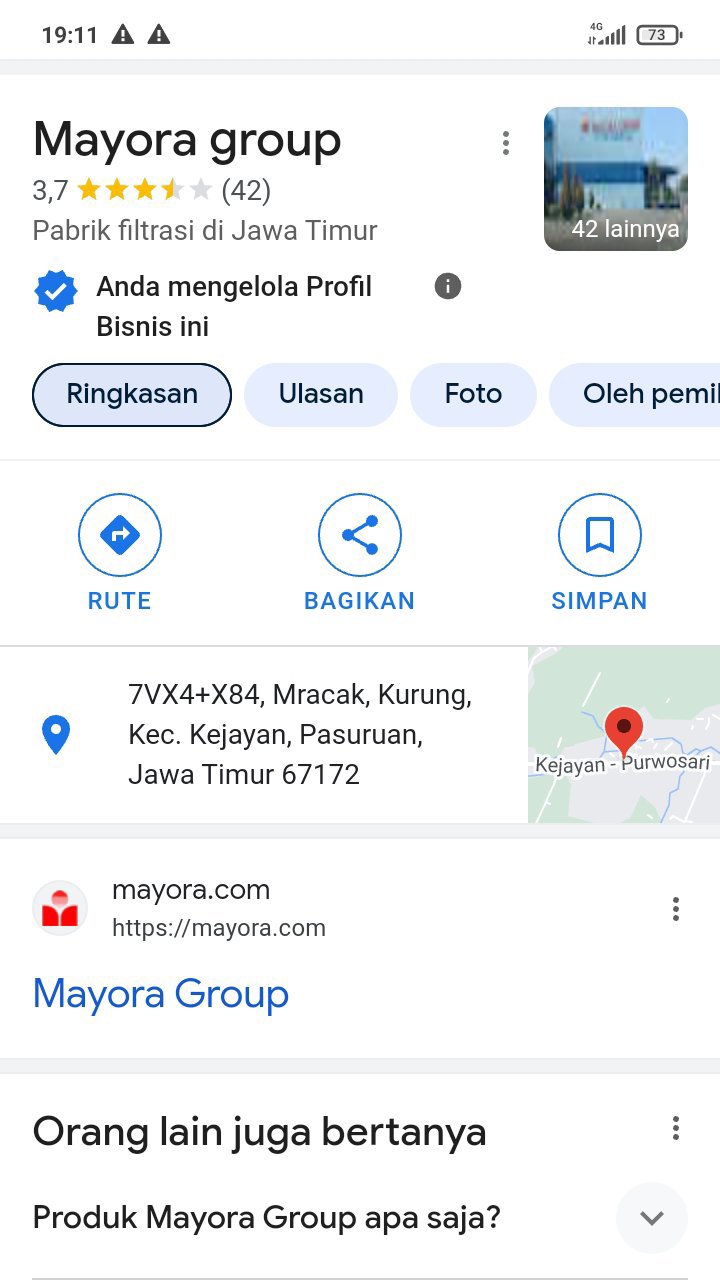Show info about managing this Business Profile
Screen dimensions: 720x1280
tap(448, 287)
